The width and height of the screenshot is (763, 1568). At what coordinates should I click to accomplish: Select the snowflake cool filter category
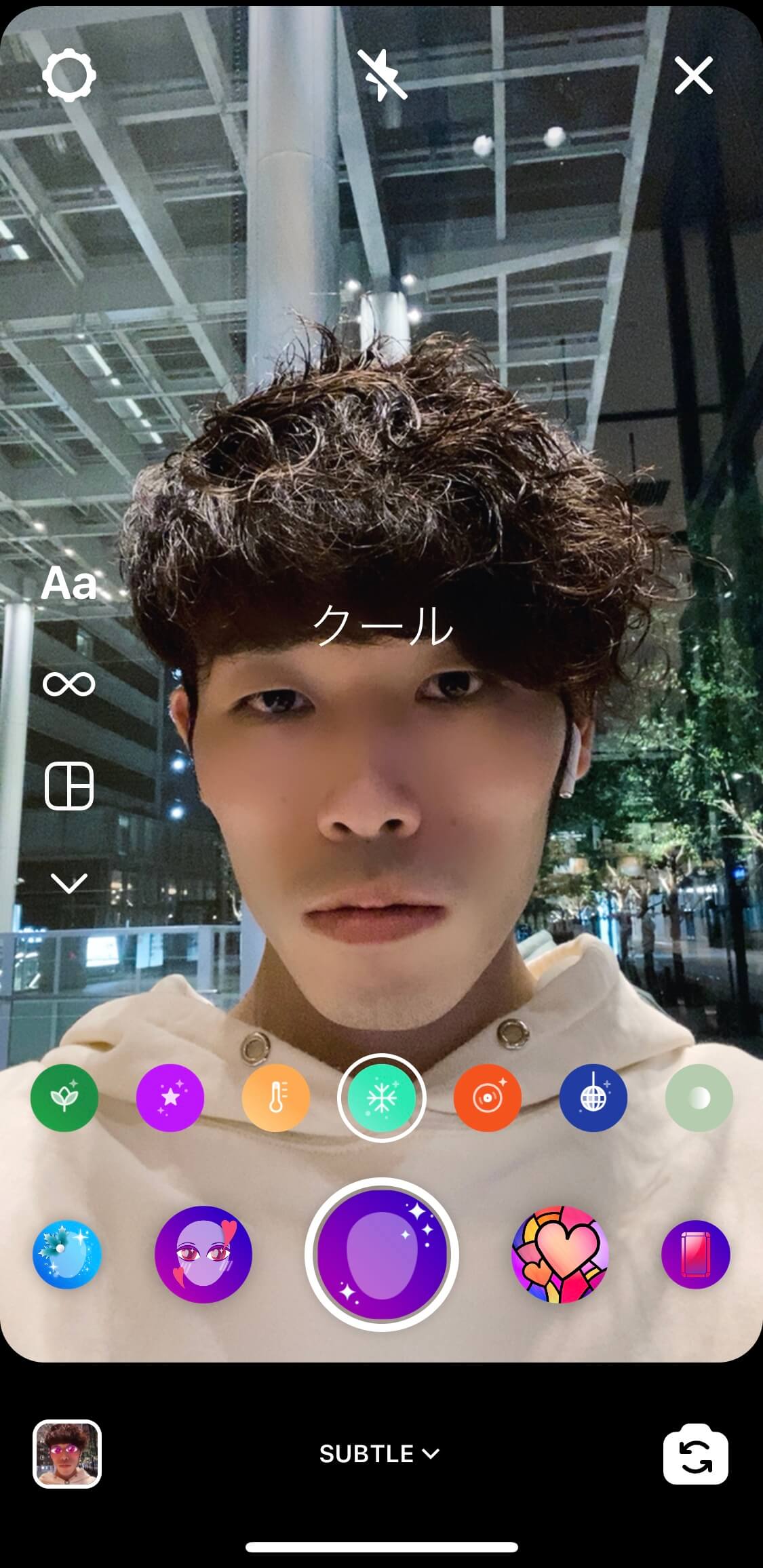382,1097
